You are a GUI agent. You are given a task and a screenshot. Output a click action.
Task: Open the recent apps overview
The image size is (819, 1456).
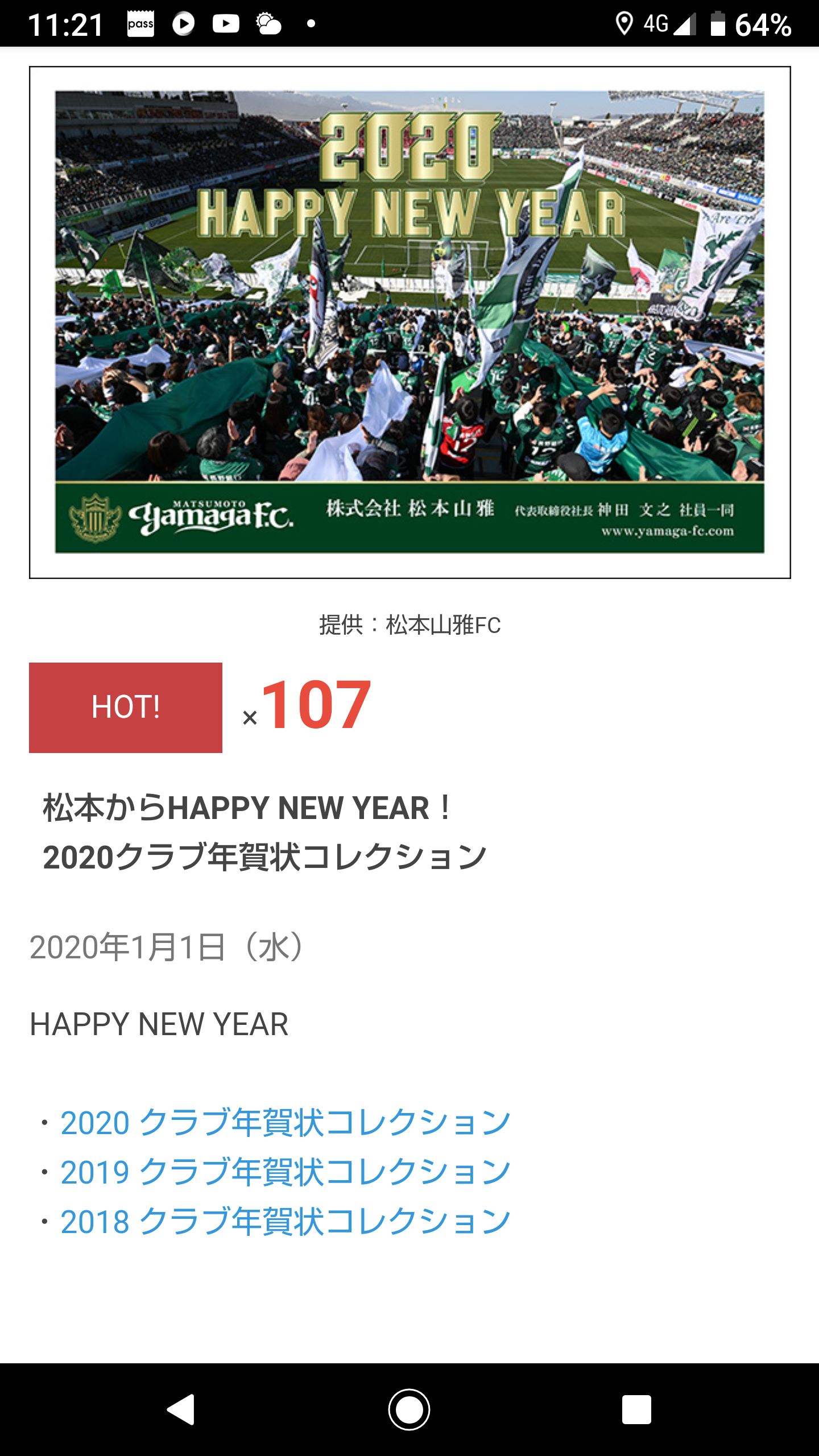(x=636, y=1409)
